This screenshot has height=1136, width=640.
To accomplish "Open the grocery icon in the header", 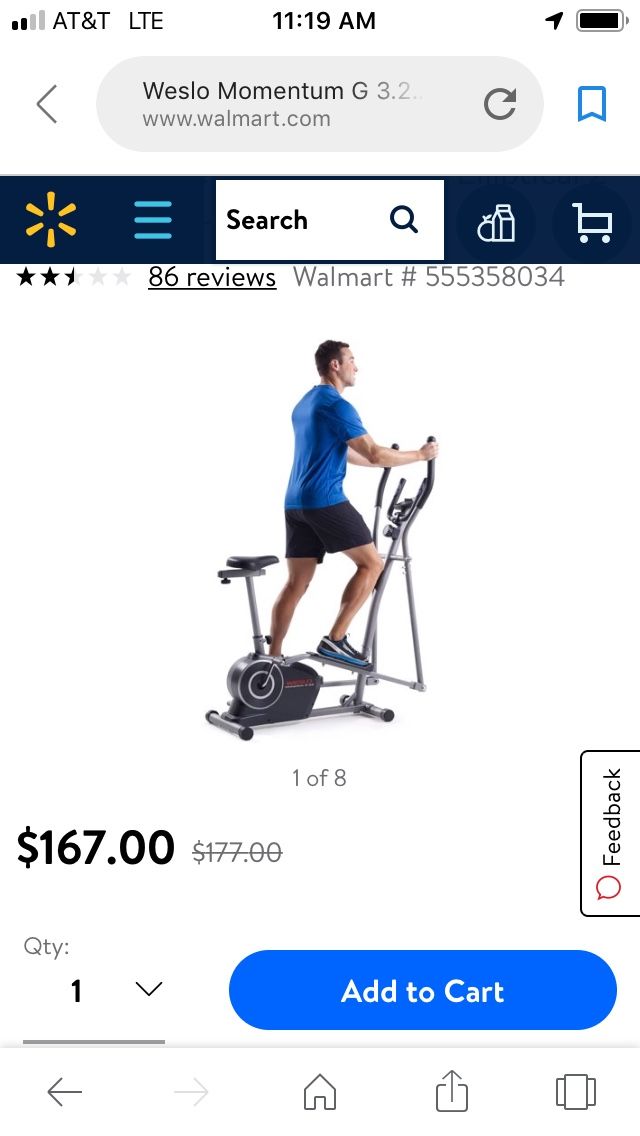I will pyautogui.click(x=496, y=221).
